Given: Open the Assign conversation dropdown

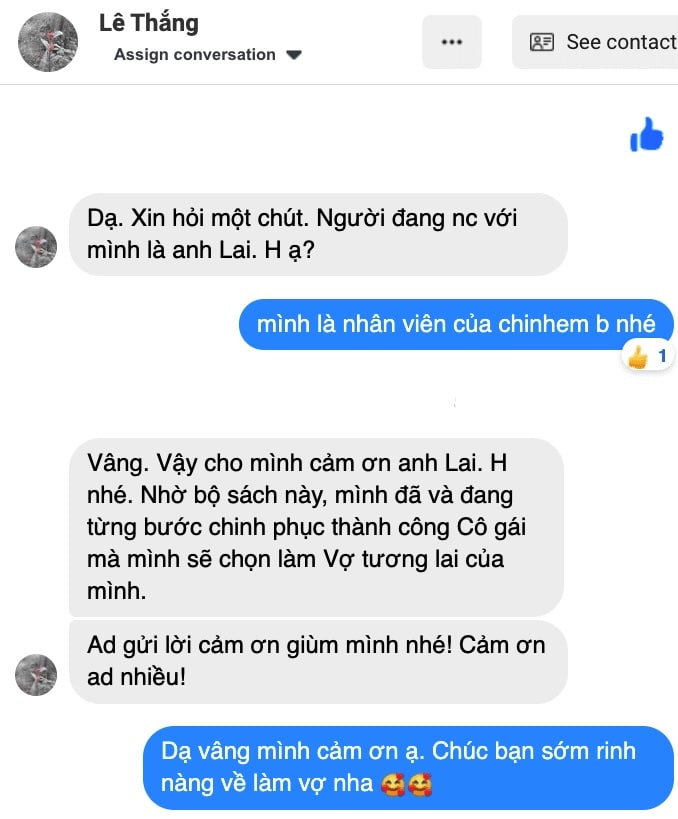Looking at the screenshot, I should point(208,55).
